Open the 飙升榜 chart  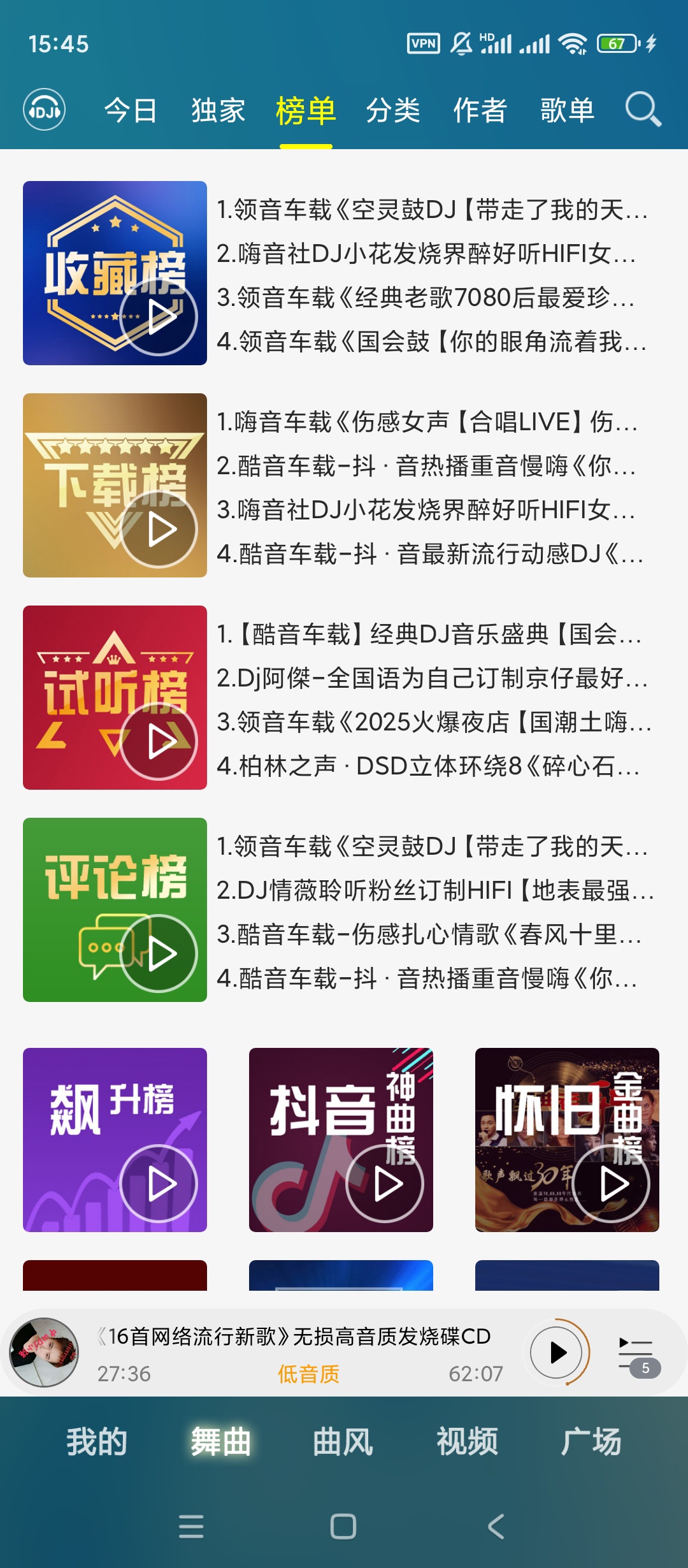115,1140
